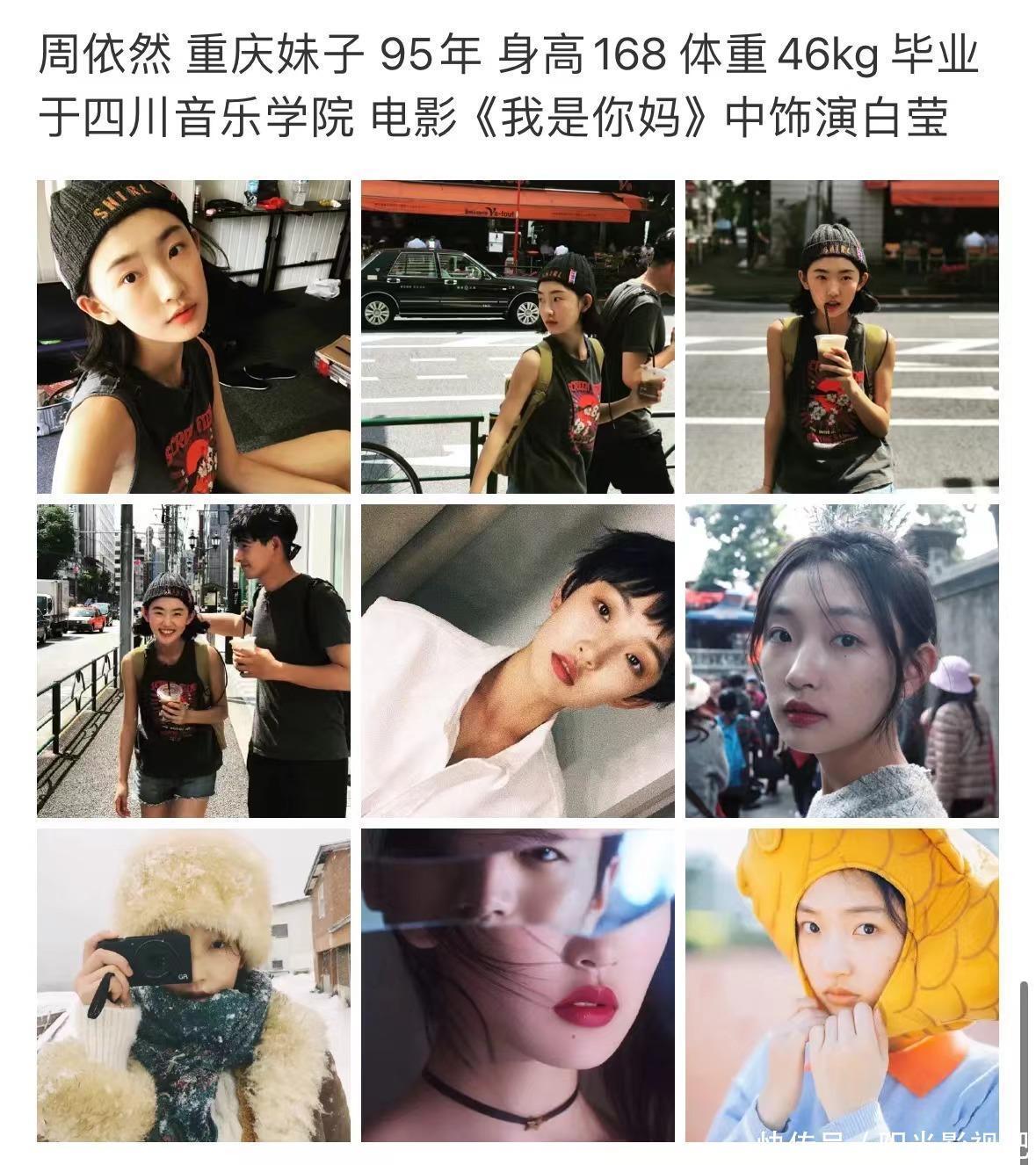View the snowy photo with the camera
This screenshot has height=1165, width=1036.
pyautogui.click(x=193, y=985)
